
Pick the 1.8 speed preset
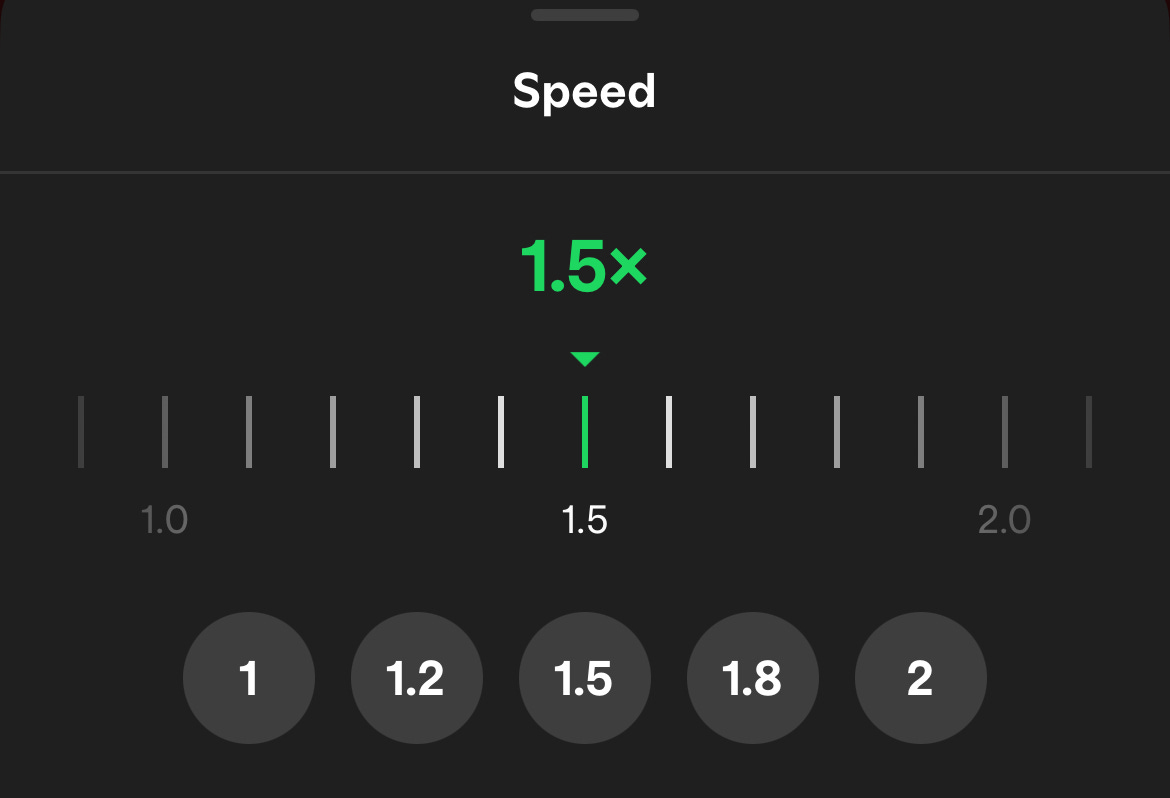[x=752, y=678]
